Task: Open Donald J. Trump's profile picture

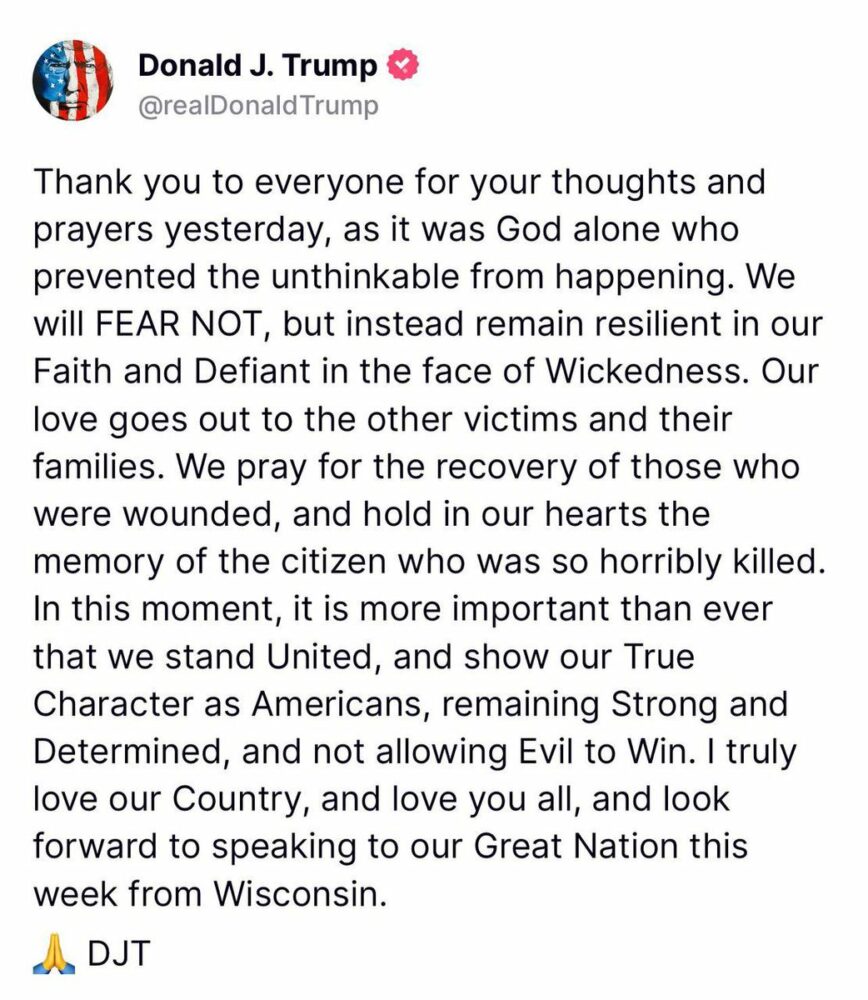Action: coord(74,82)
